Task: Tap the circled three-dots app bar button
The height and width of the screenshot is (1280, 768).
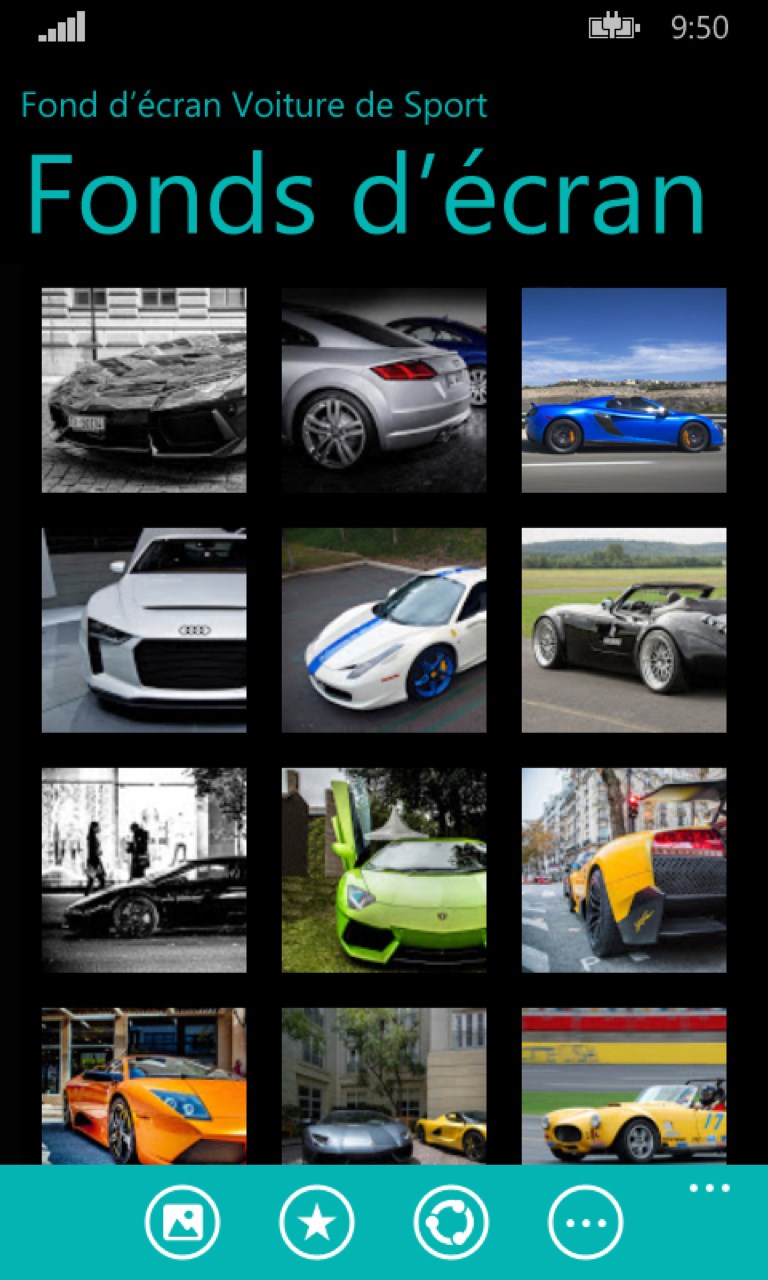Action: click(x=585, y=1222)
